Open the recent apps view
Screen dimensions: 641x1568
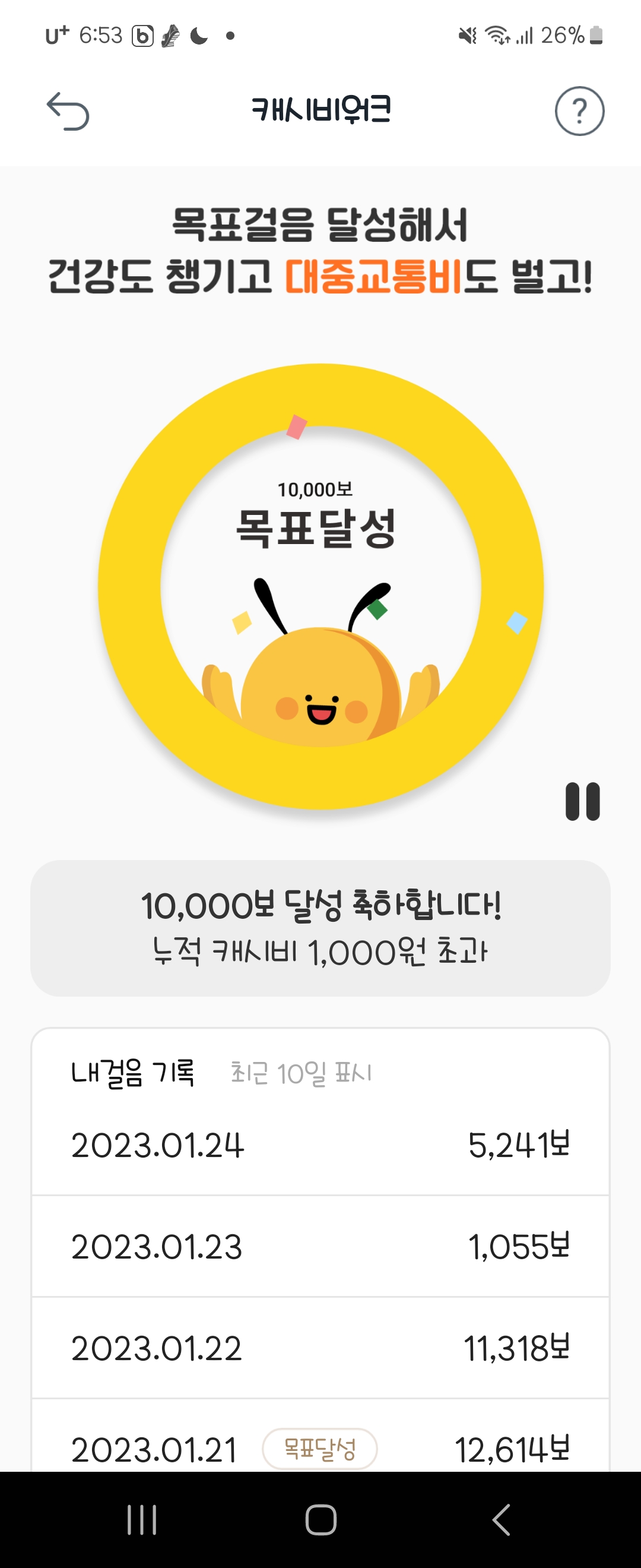pyautogui.click(x=142, y=1519)
